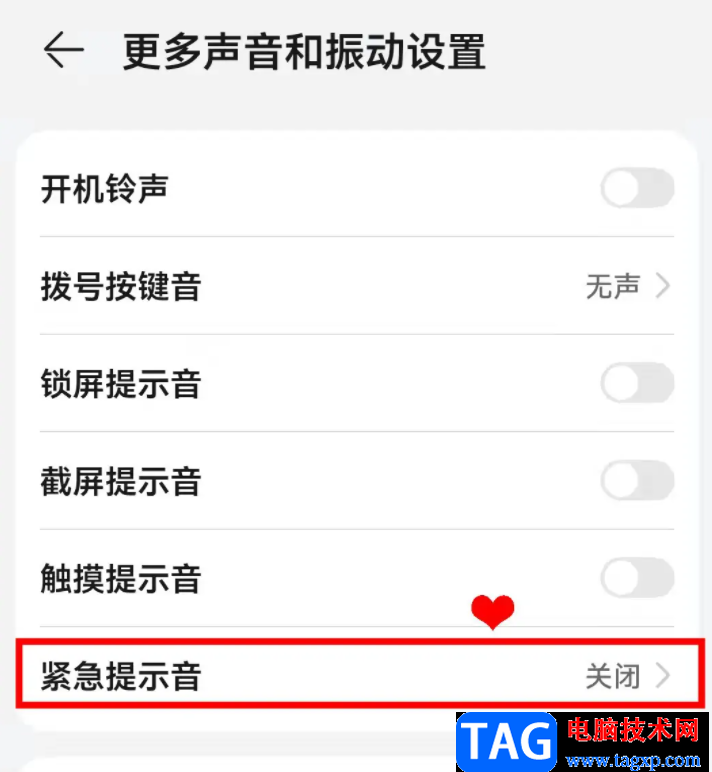This screenshot has width=712, height=772.
Task: Open the 拨号按键音 setting
Action: 356,287
